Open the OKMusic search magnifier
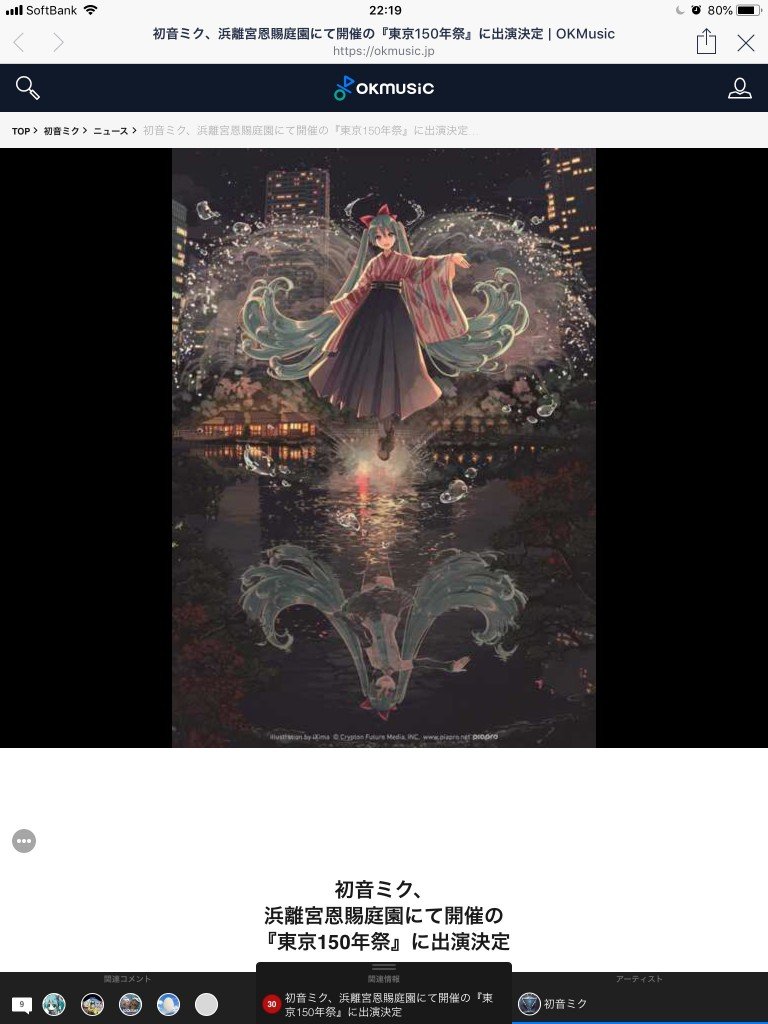The width and height of the screenshot is (768, 1024). pyautogui.click(x=27, y=88)
